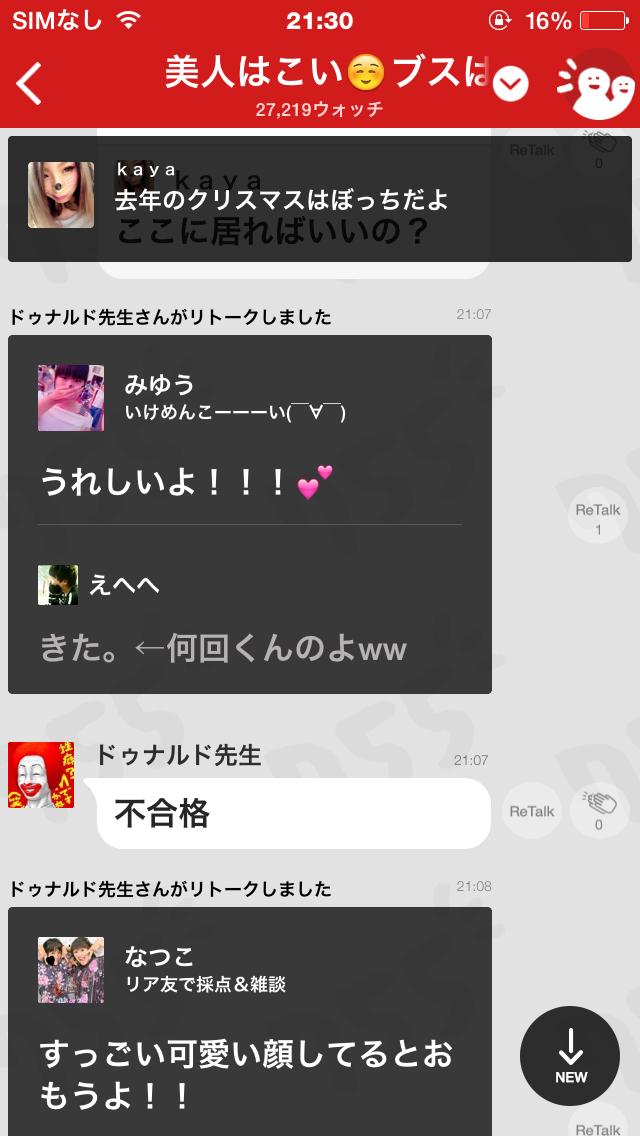Clap for the 不合格 message

click(x=599, y=811)
